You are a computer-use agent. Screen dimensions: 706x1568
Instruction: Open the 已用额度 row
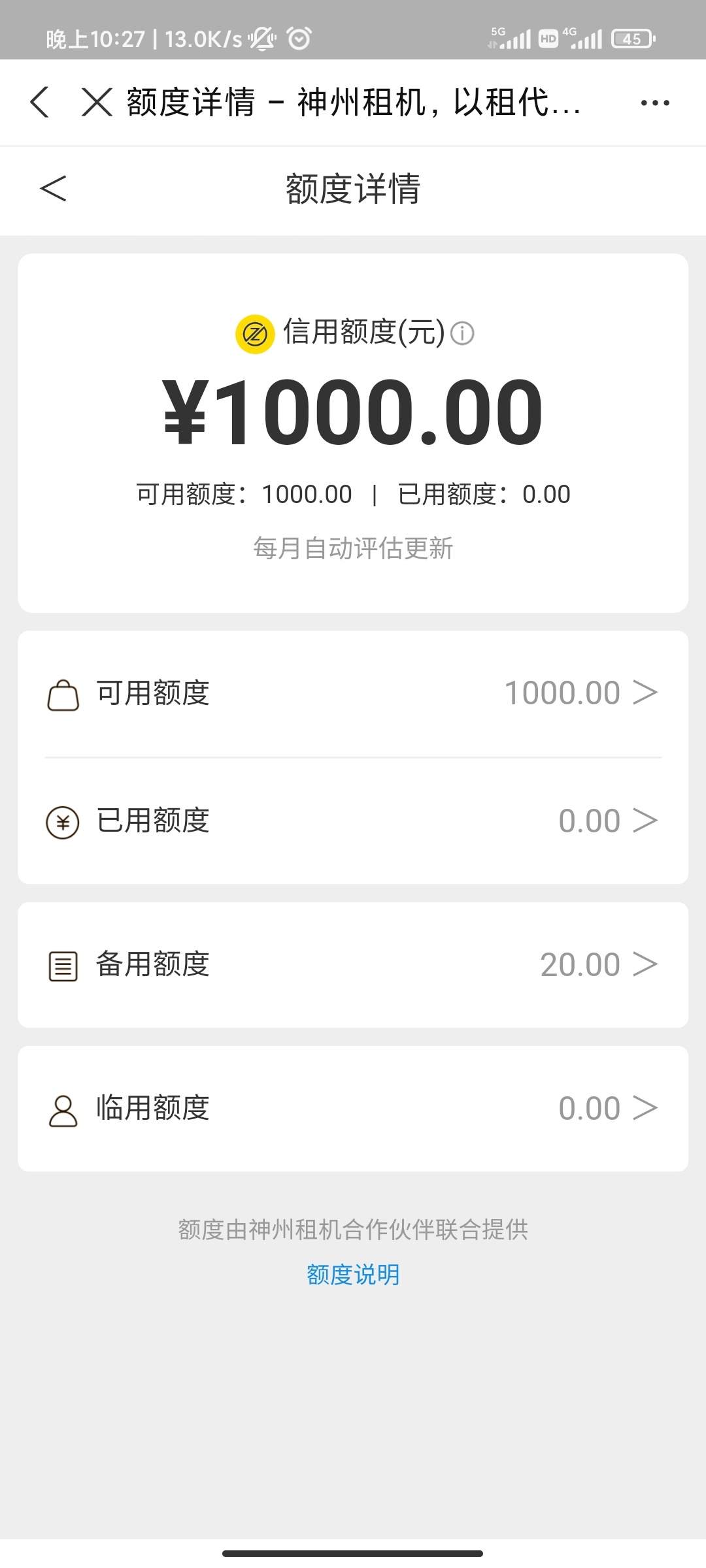[x=353, y=821]
